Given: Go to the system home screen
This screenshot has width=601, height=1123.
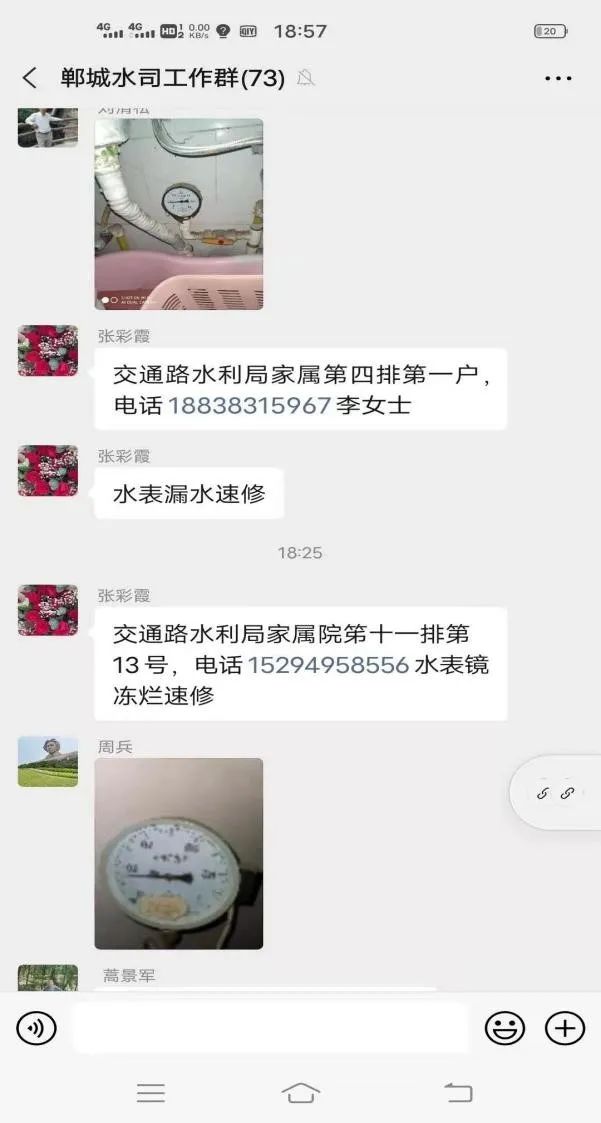Looking at the screenshot, I should (x=300, y=1093).
